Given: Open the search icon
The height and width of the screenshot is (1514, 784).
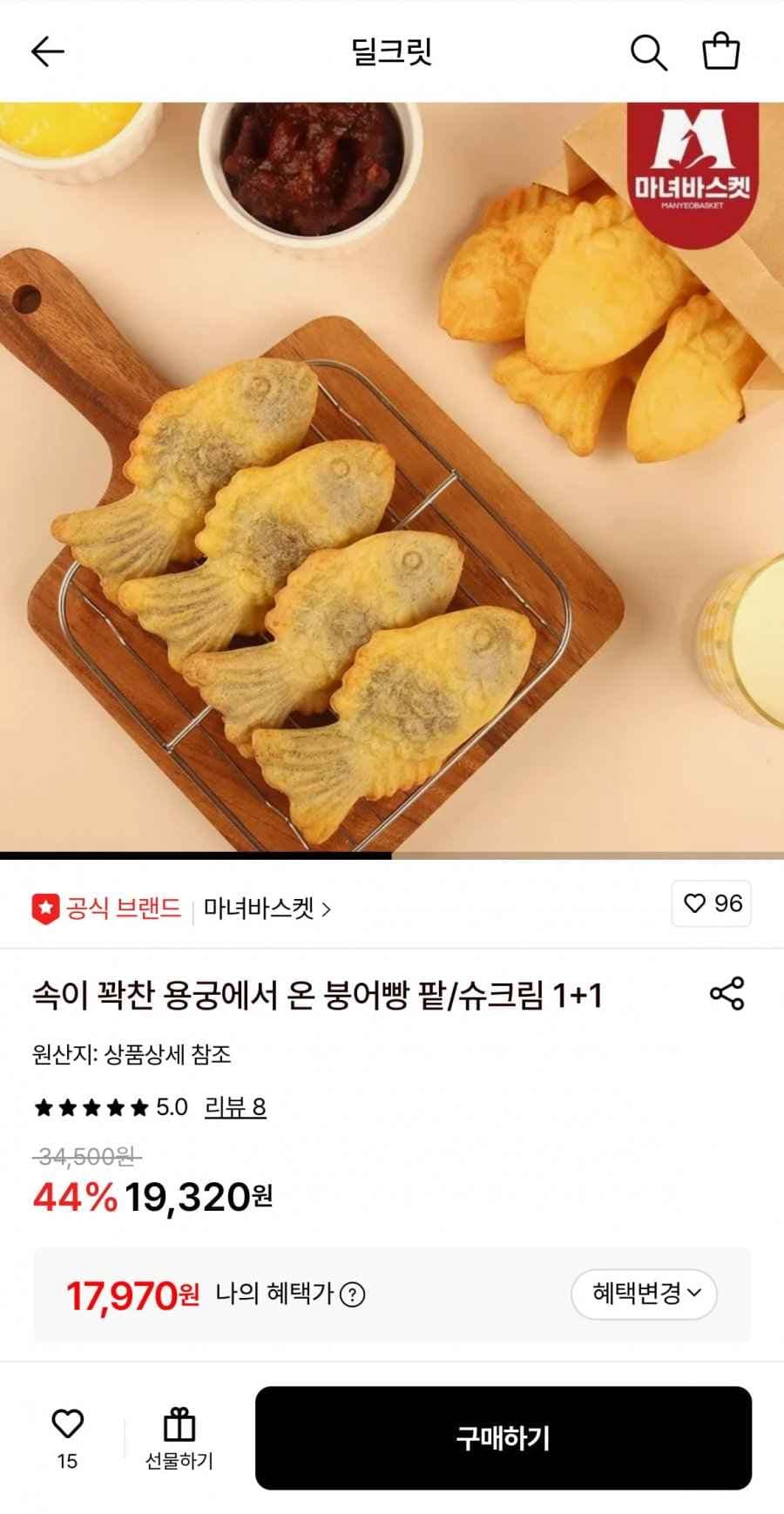Looking at the screenshot, I should coord(650,52).
